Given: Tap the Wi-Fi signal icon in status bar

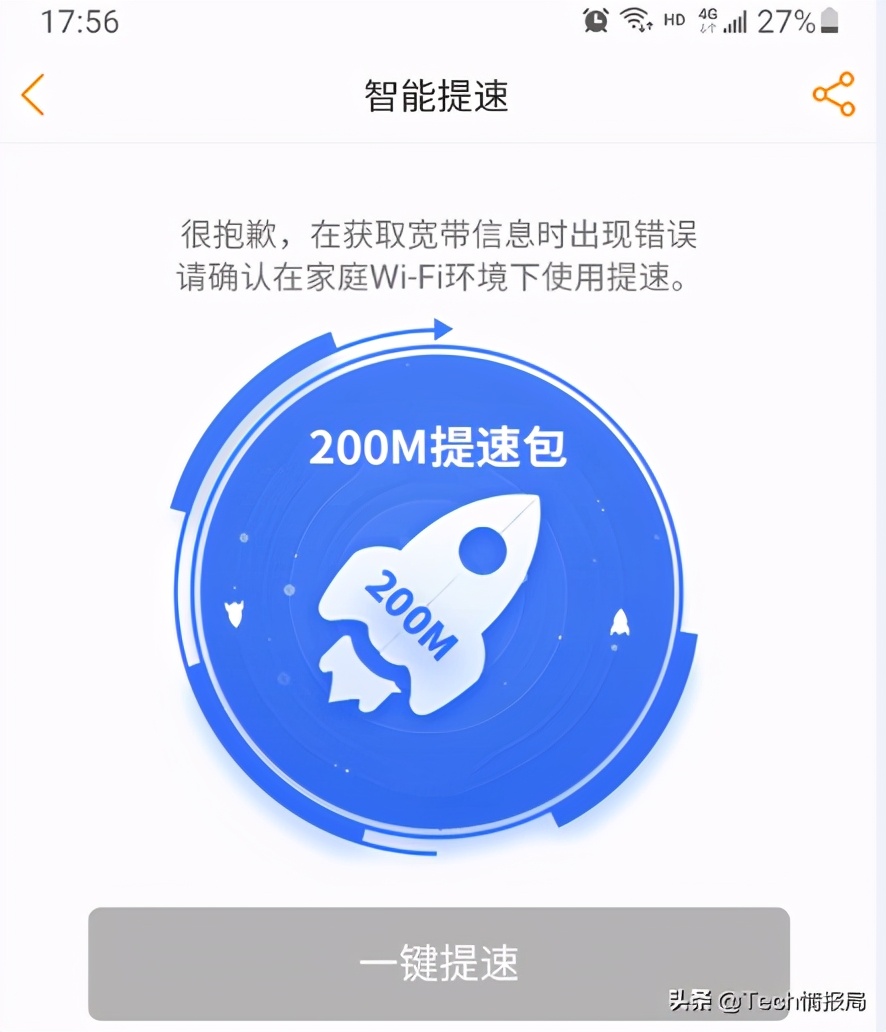Looking at the screenshot, I should (x=634, y=20).
